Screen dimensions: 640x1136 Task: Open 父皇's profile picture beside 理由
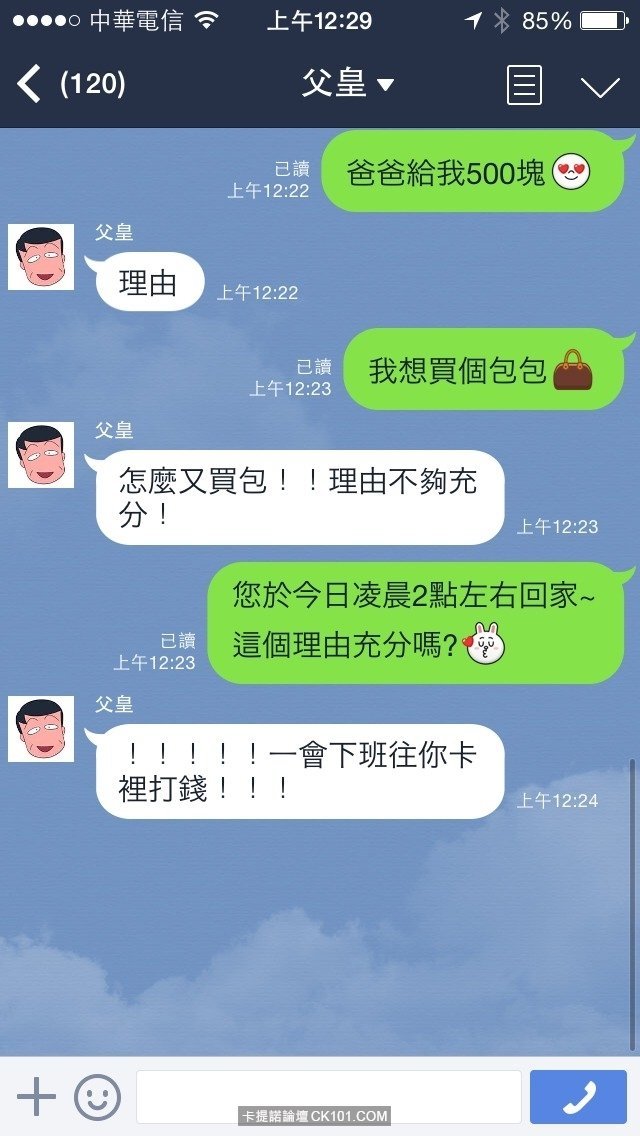point(41,257)
